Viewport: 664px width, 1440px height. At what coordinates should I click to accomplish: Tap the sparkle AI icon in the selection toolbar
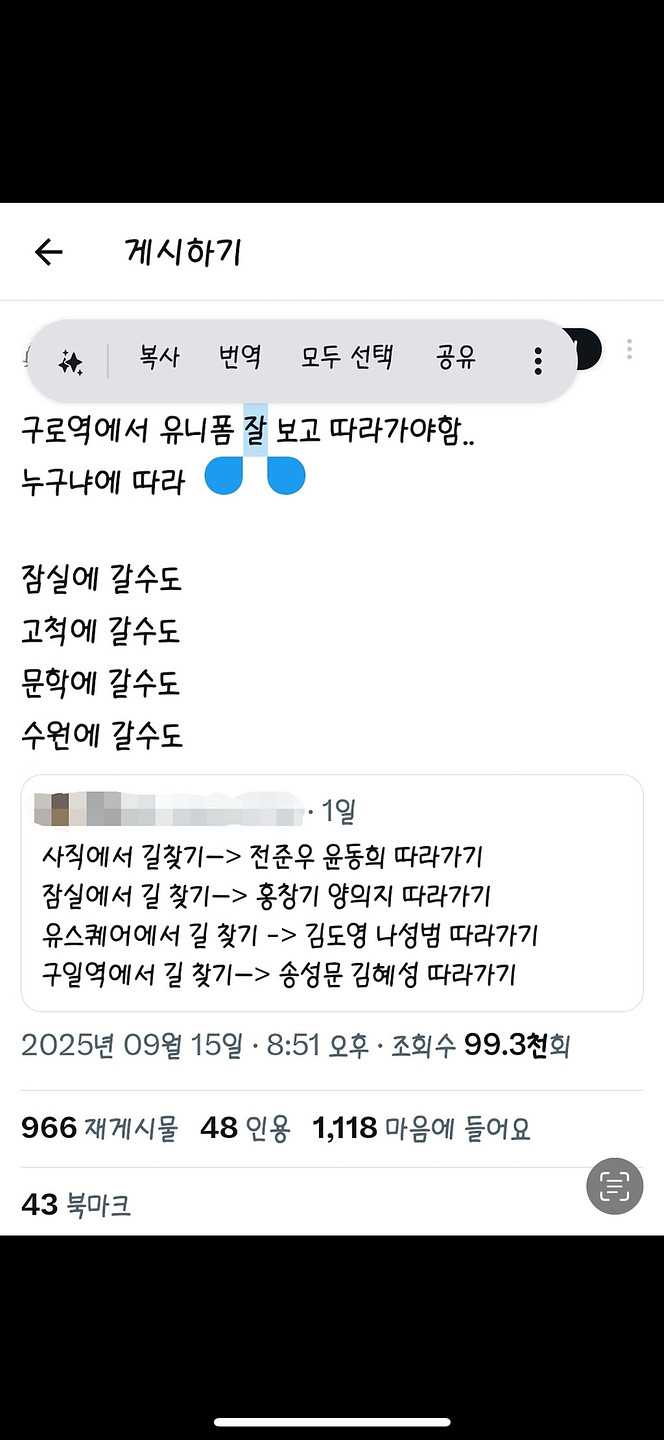coord(70,362)
